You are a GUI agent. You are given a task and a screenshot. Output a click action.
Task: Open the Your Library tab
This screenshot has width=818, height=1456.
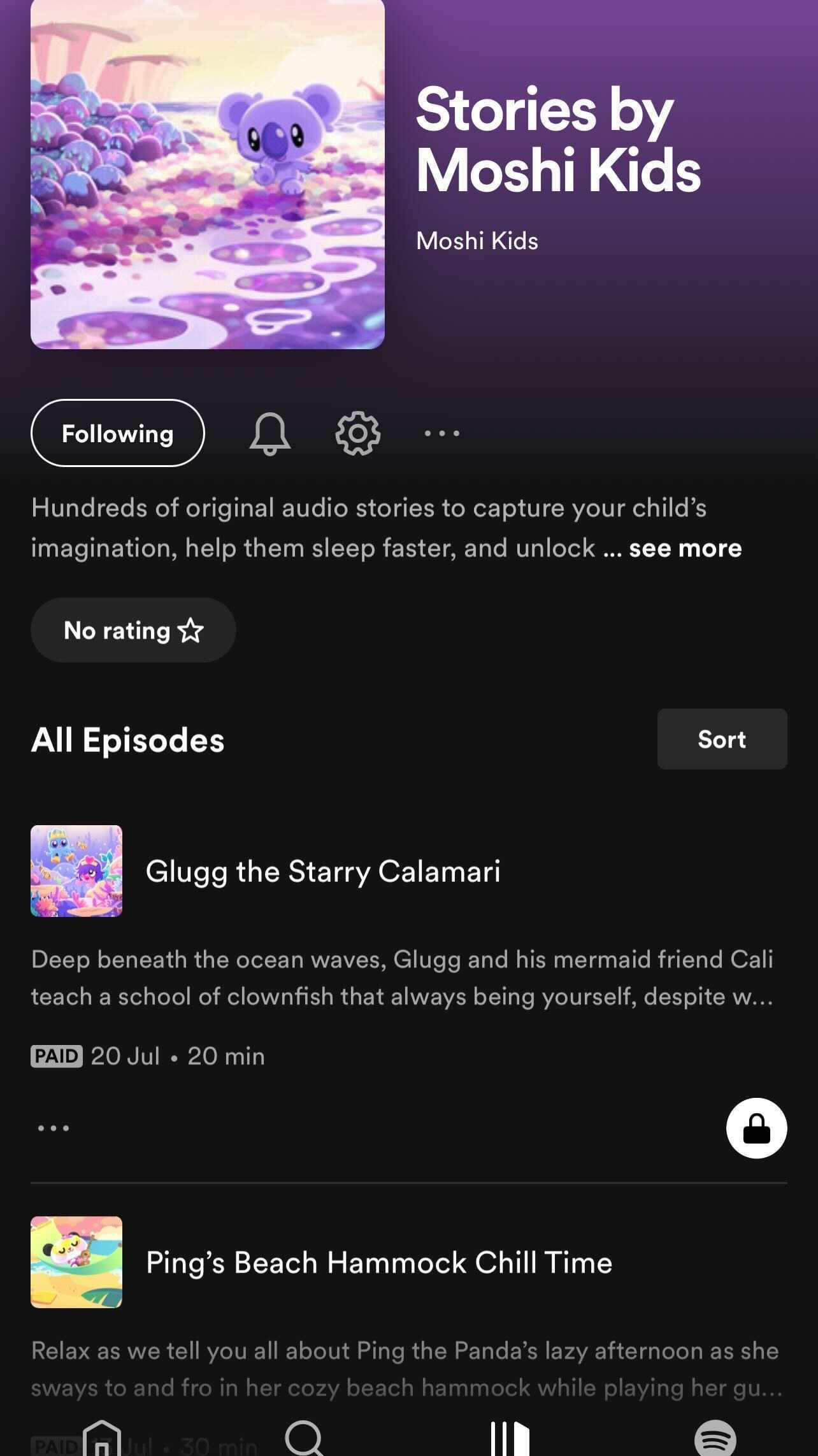pyautogui.click(x=510, y=1439)
